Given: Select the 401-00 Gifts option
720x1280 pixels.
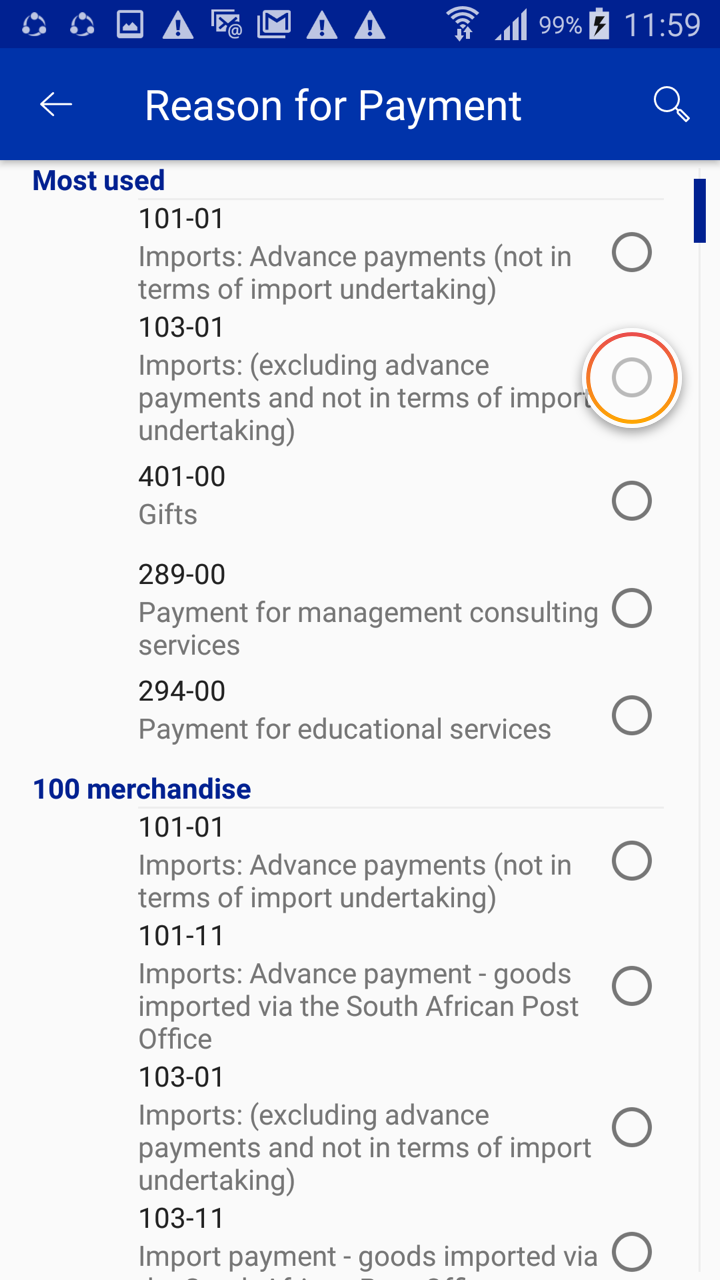Looking at the screenshot, I should point(631,500).
